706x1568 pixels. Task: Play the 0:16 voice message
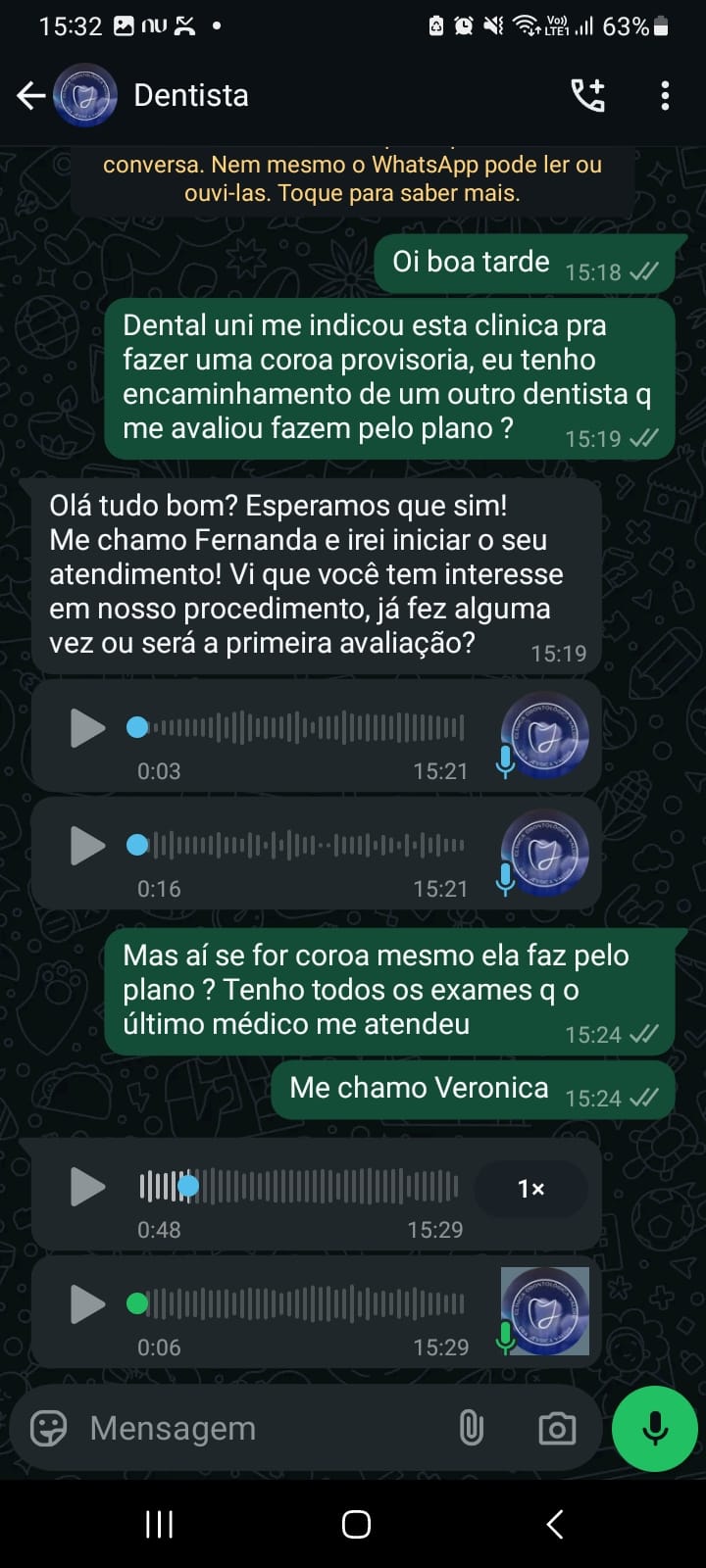(87, 845)
